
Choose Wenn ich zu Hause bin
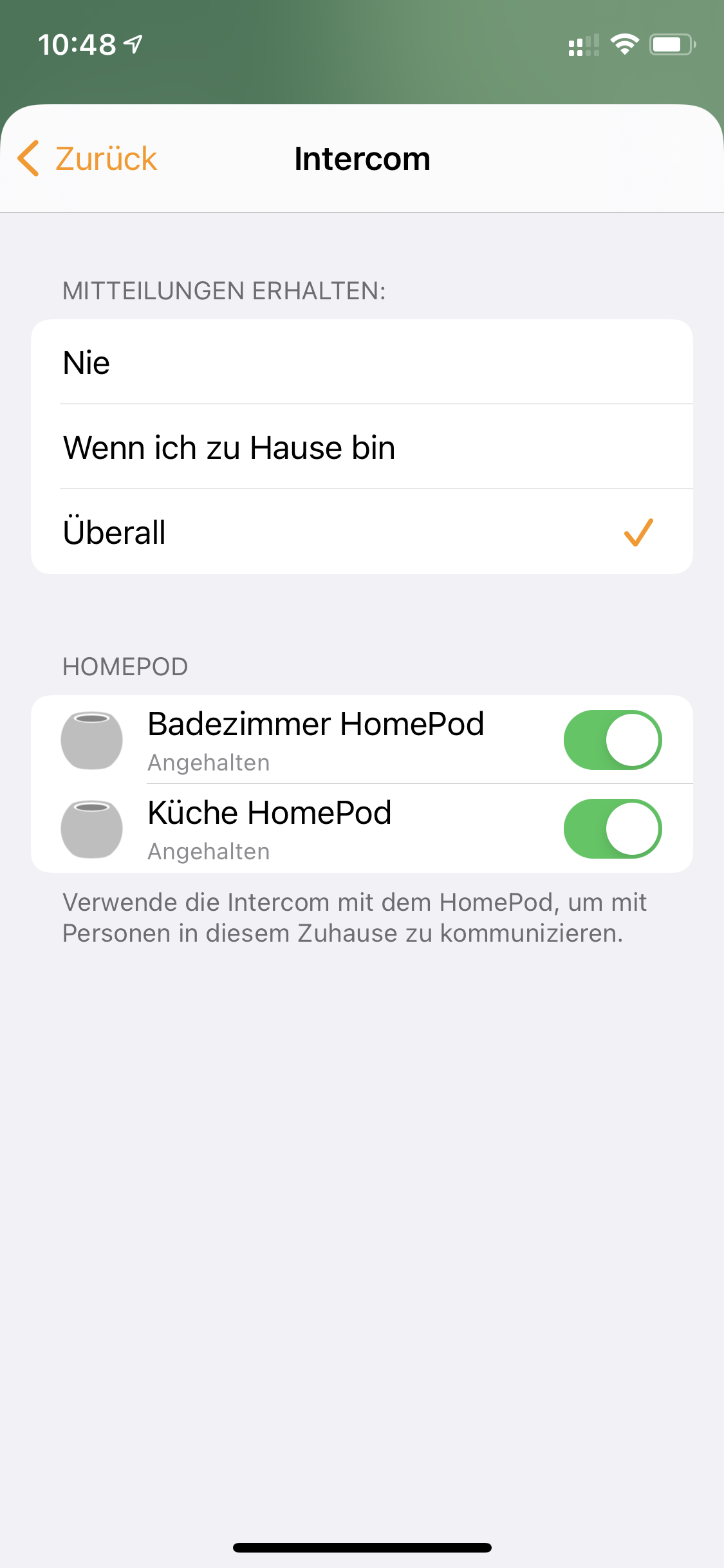(362, 447)
